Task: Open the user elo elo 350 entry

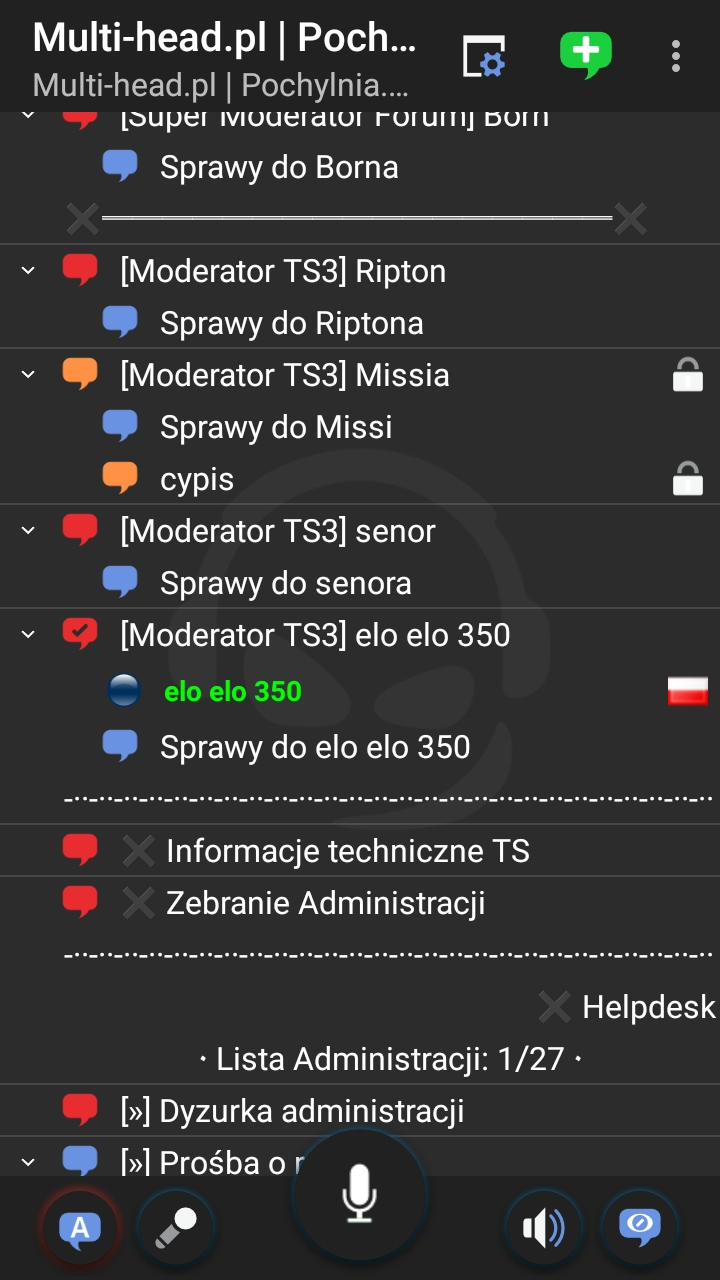Action: click(233, 691)
